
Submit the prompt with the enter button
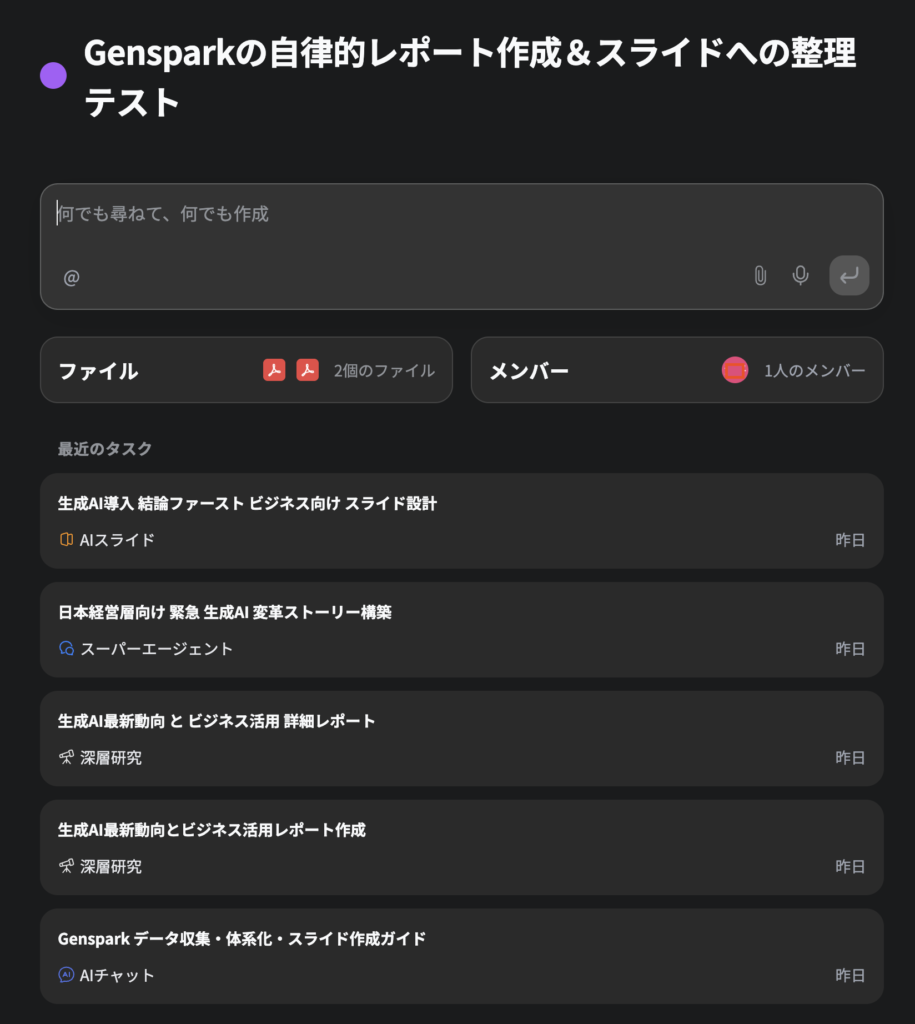849,275
